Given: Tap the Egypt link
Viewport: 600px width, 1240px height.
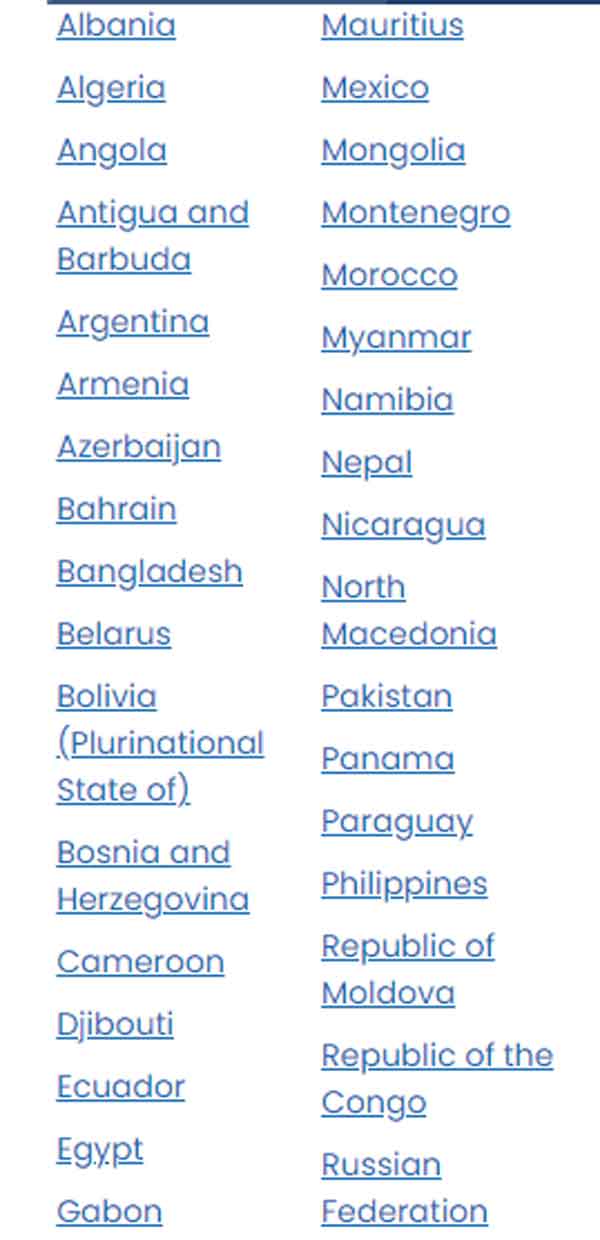Looking at the screenshot, I should (100, 1150).
